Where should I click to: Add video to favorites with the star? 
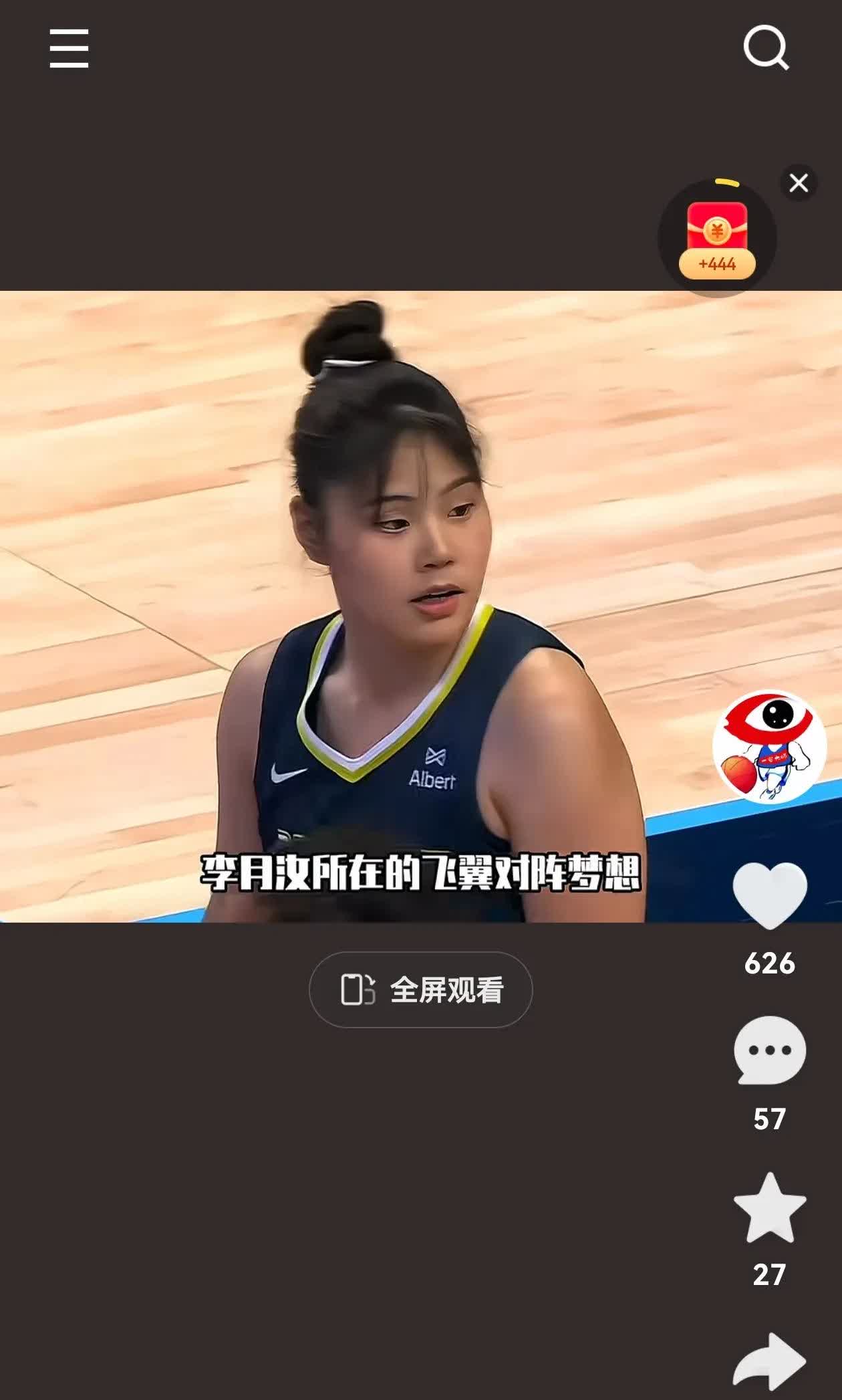pyautogui.click(x=770, y=1207)
